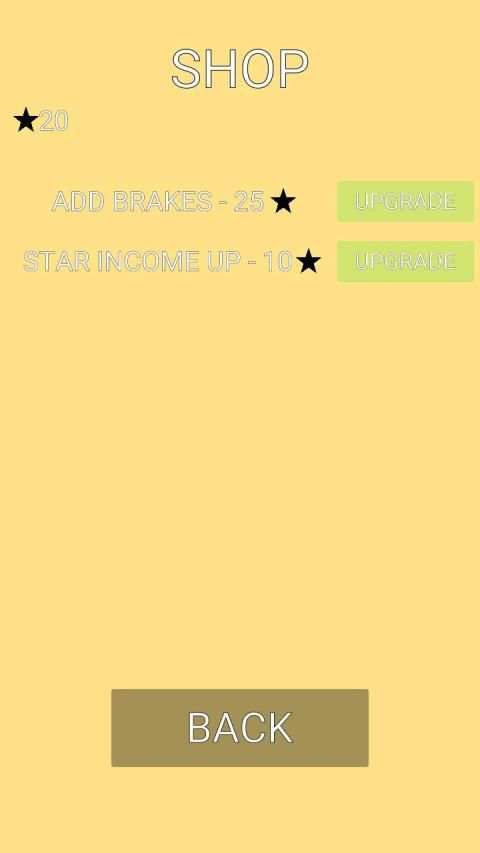480x853 pixels.
Task: Upgrade Star Income Up
Action: click(405, 262)
